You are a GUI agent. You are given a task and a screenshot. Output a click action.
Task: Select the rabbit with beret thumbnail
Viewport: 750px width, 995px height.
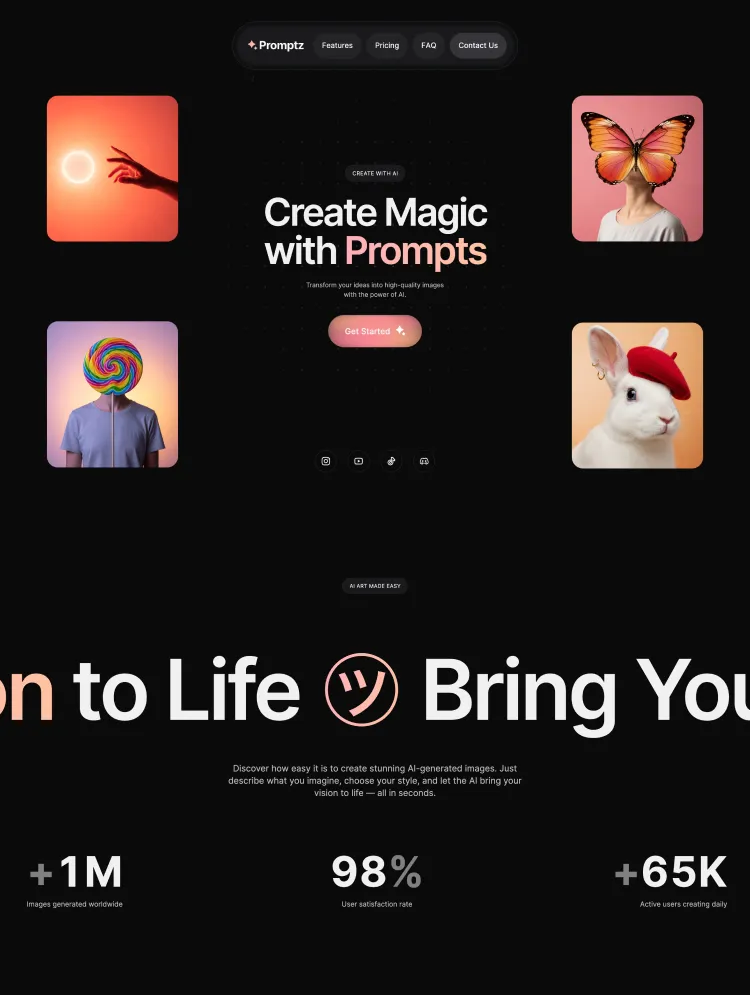pos(637,393)
